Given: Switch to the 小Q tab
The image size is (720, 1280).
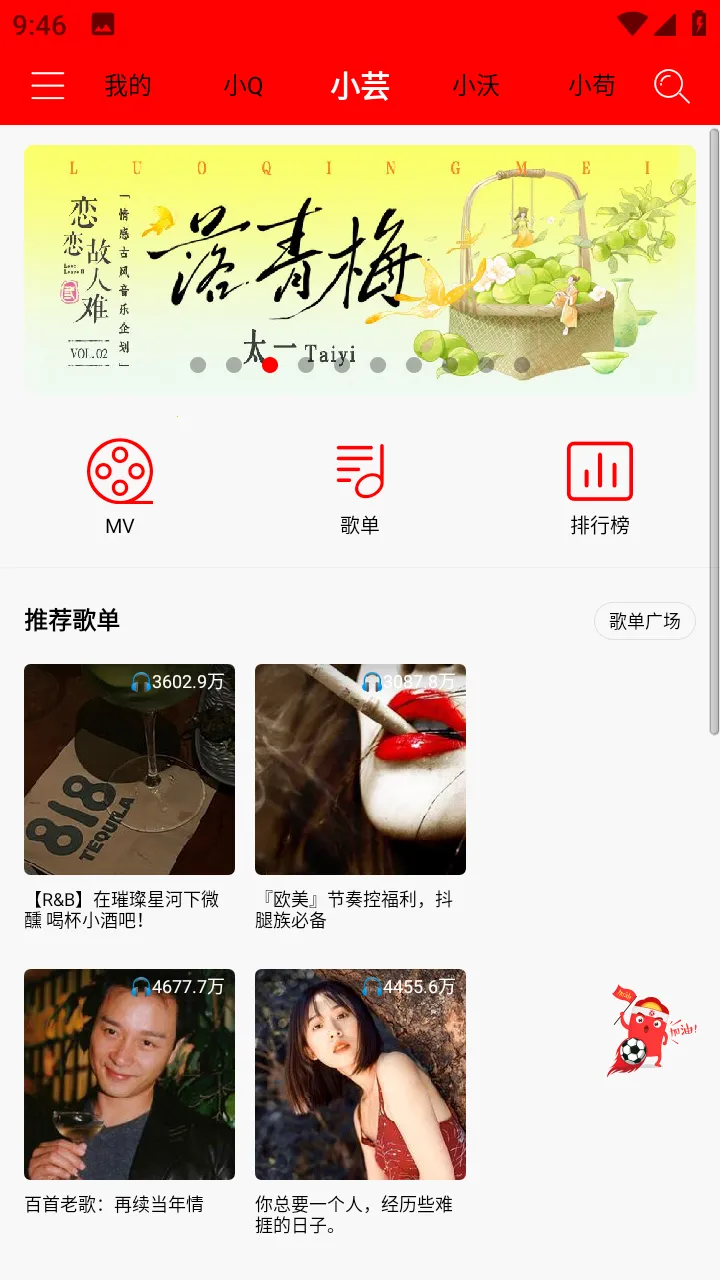Looking at the screenshot, I should pyautogui.click(x=243, y=86).
